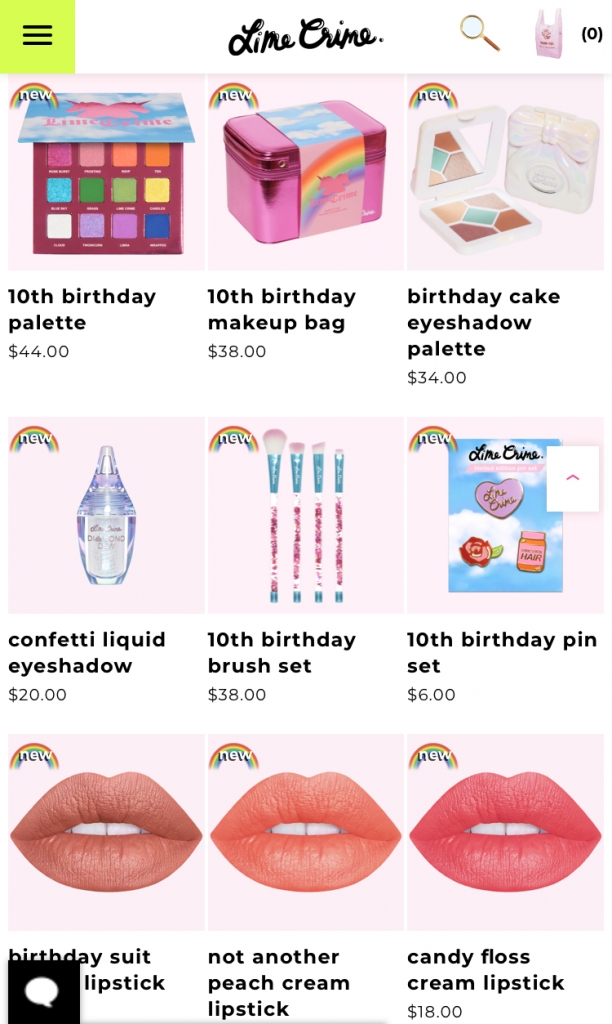View the 10th birthday makeup bag

tap(305, 172)
